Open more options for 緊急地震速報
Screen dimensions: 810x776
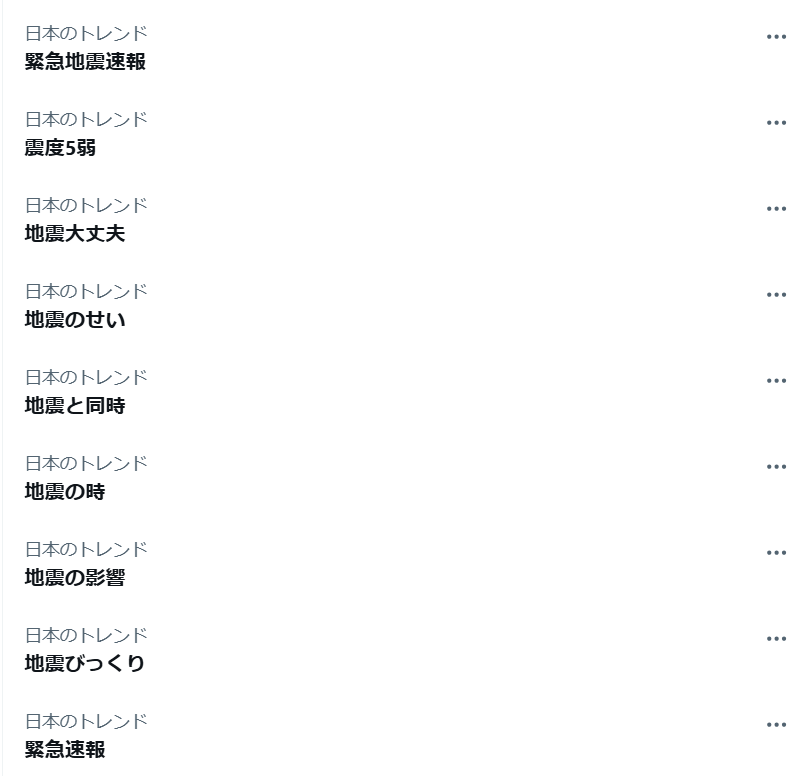(x=776, y=37)
